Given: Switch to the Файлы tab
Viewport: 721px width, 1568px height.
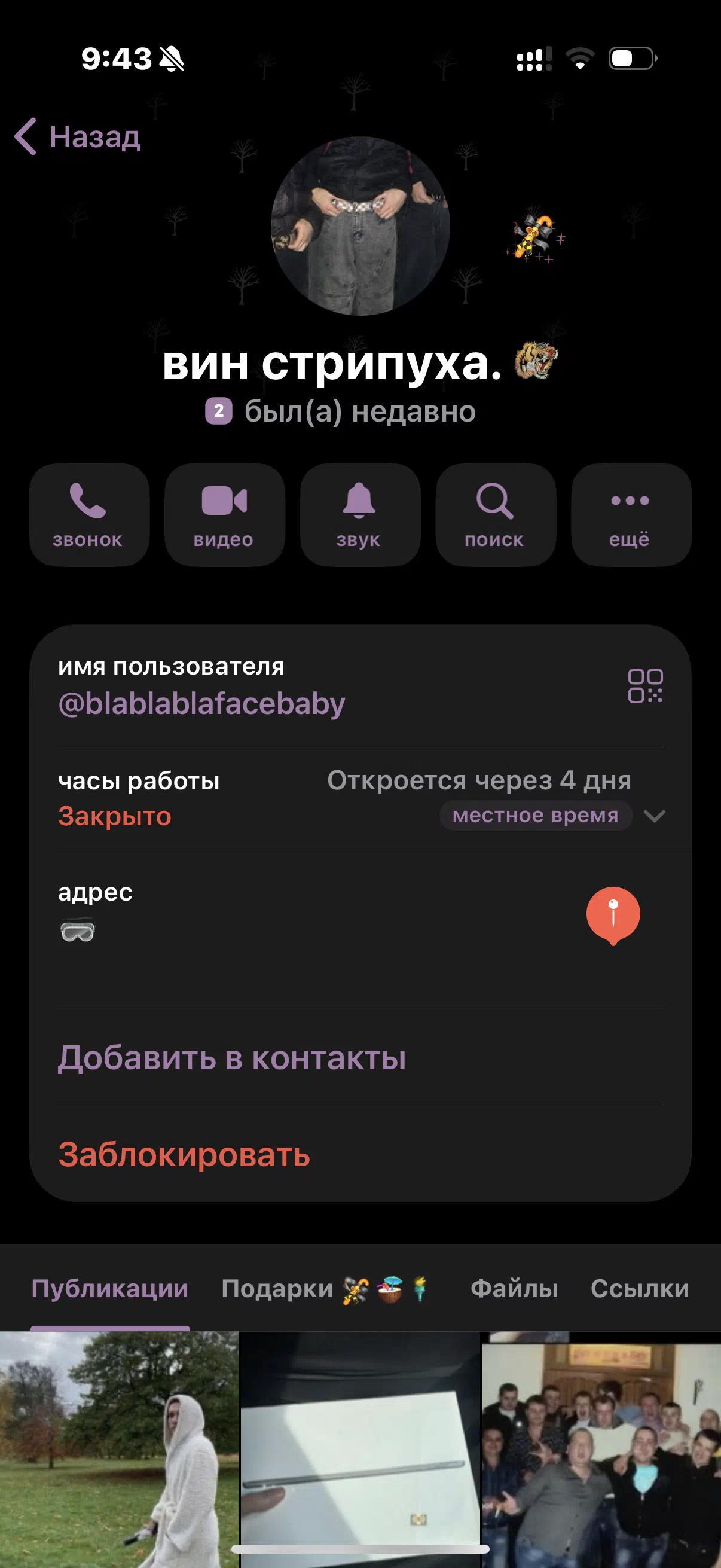Looking at the screenshot, I should 514,1289.
